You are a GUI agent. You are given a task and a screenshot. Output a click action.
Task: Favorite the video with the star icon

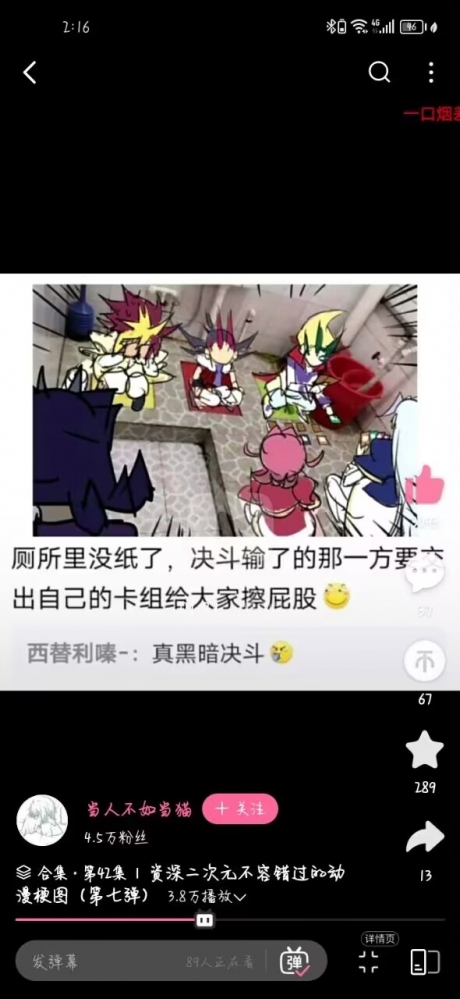[x=424, y=750]
